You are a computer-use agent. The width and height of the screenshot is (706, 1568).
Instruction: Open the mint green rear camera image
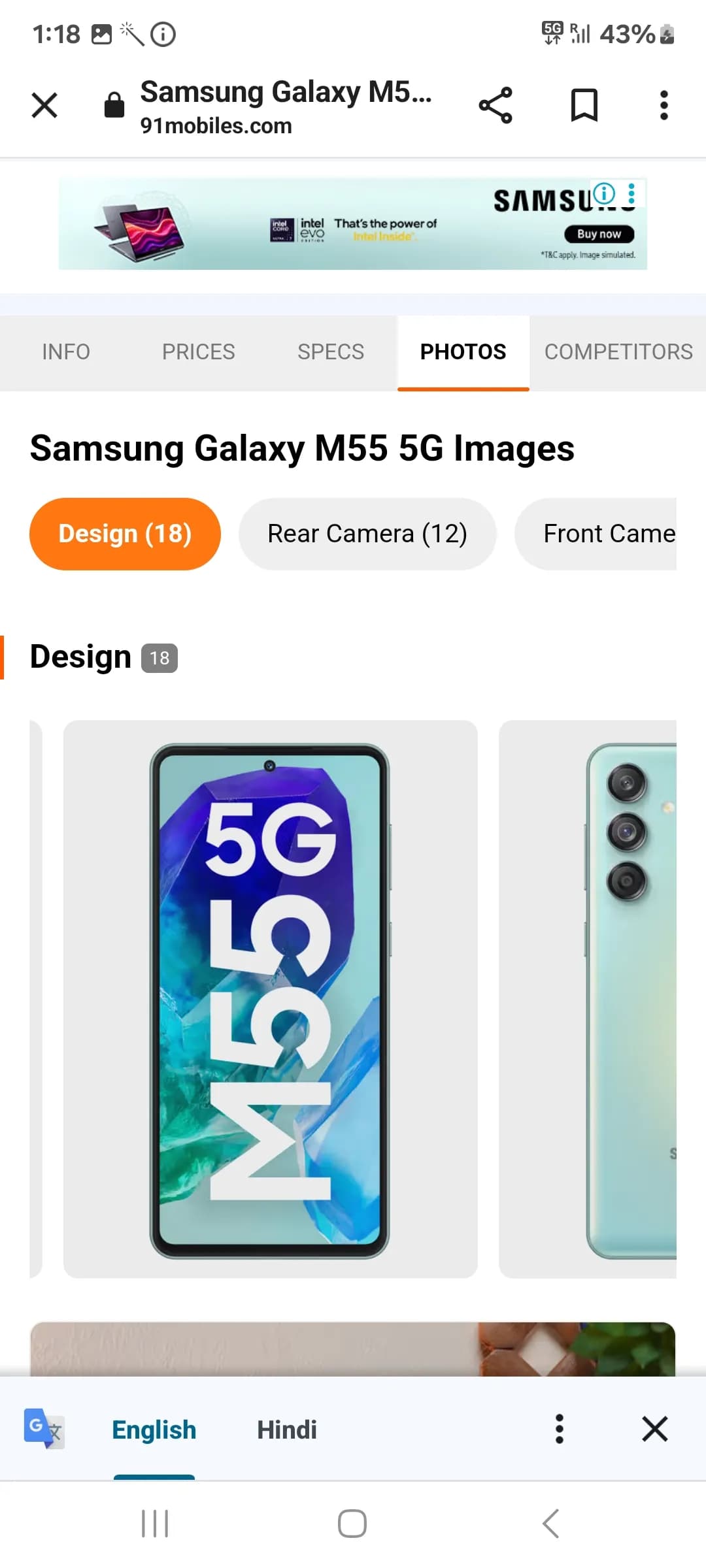(588, 999)
